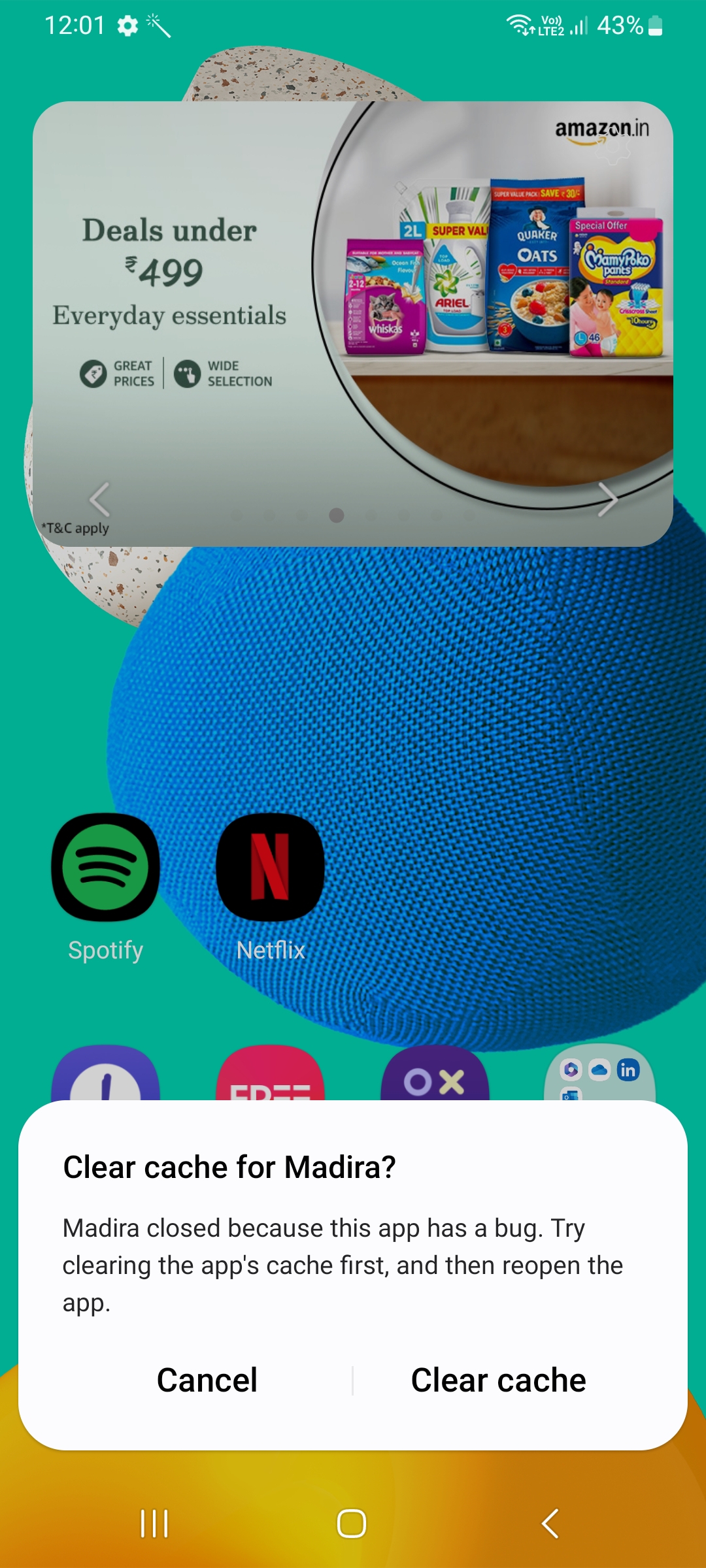The image size is (706, 1568).
Task: Cancel the clear cache dialog
Action: tap(207, 1380)
